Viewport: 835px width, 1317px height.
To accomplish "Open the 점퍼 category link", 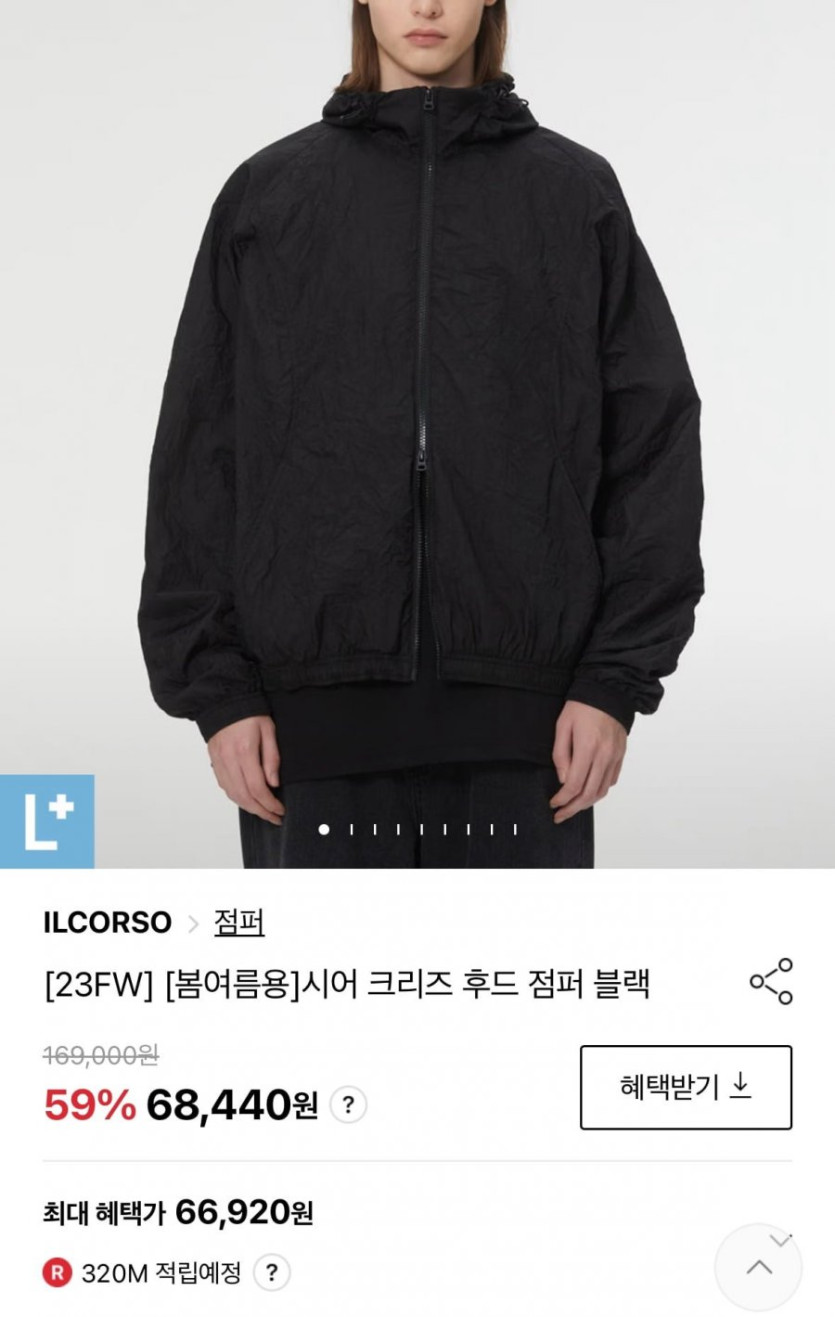I will pyautogui.click(x=239, y=922).
